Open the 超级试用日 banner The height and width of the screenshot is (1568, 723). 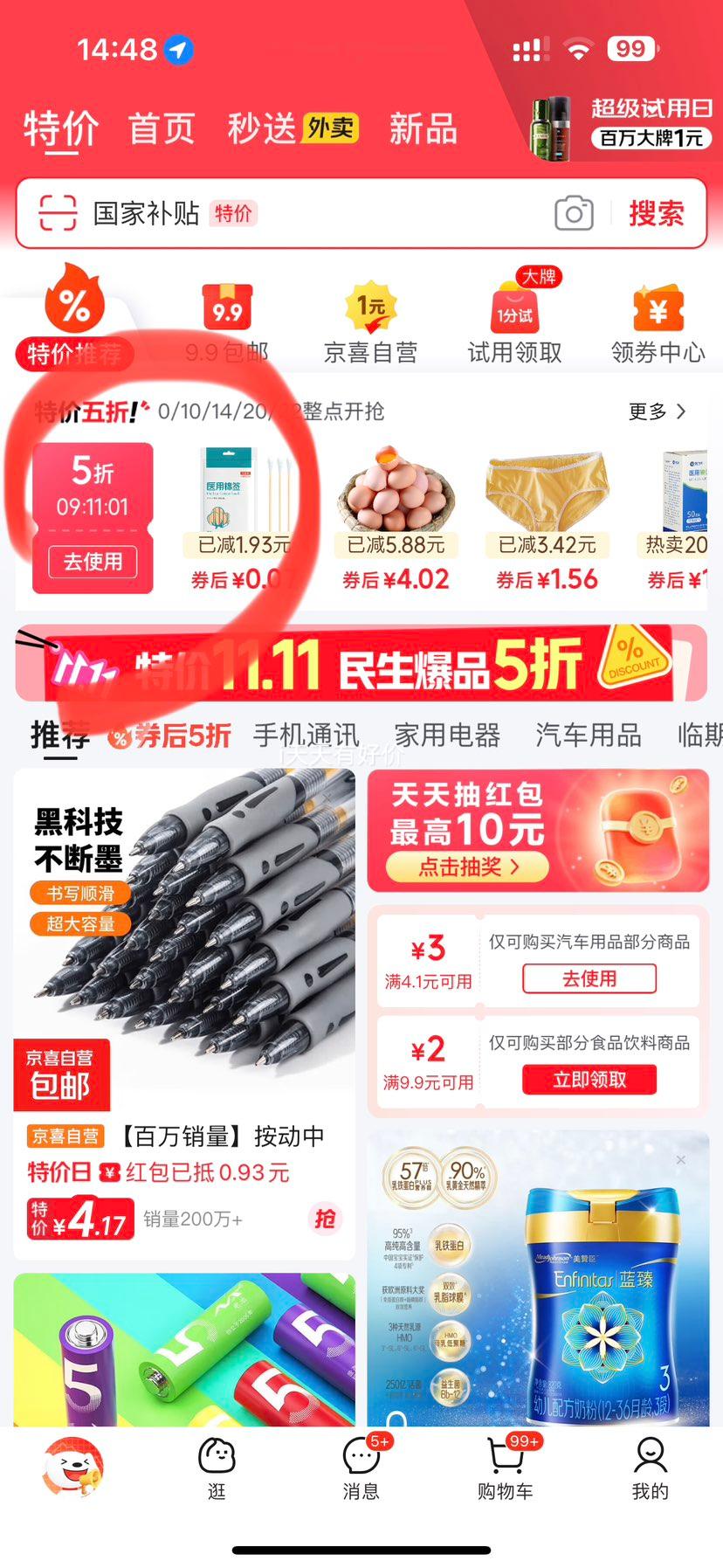[622, 125]
